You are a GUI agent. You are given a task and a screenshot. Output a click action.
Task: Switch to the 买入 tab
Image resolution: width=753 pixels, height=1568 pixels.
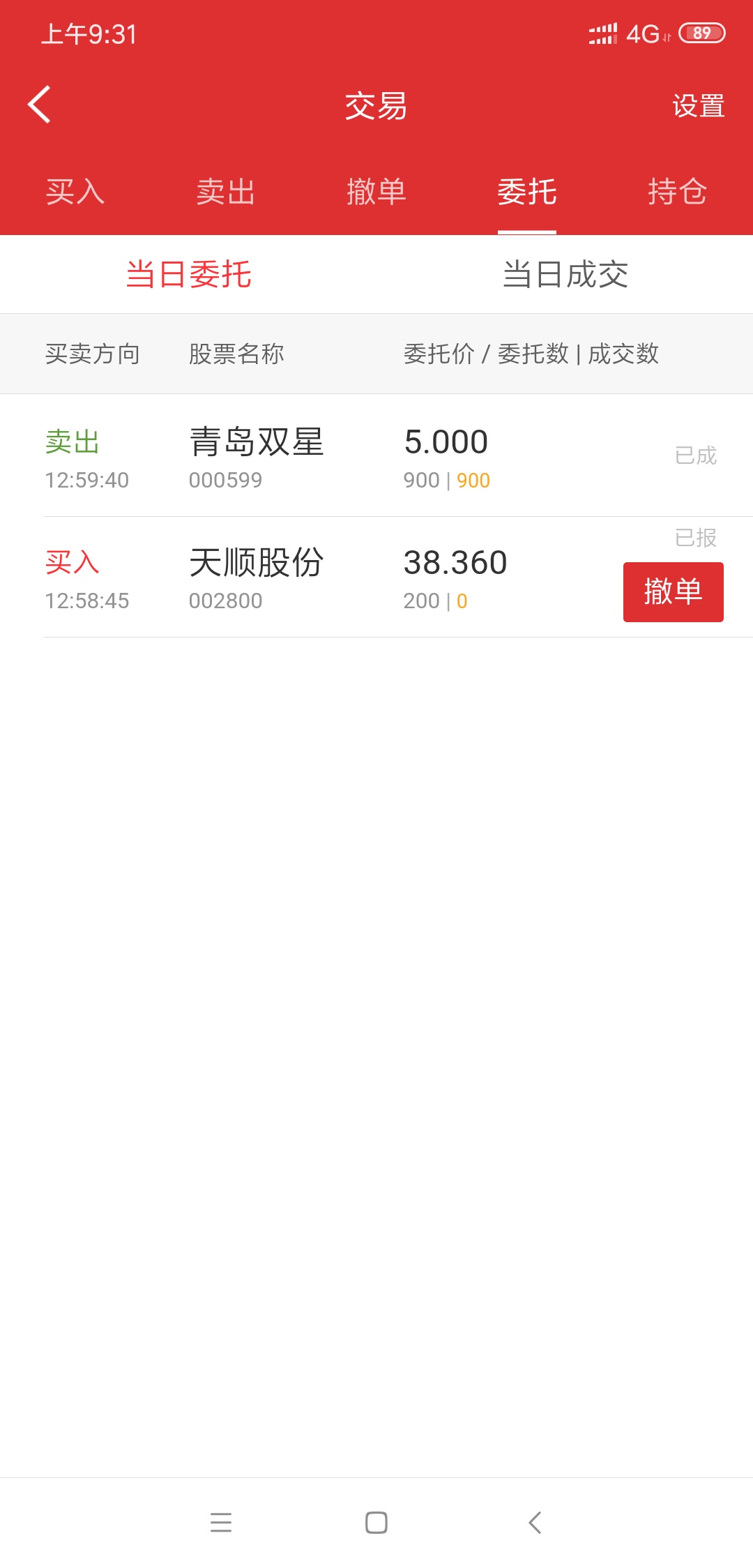75,192
